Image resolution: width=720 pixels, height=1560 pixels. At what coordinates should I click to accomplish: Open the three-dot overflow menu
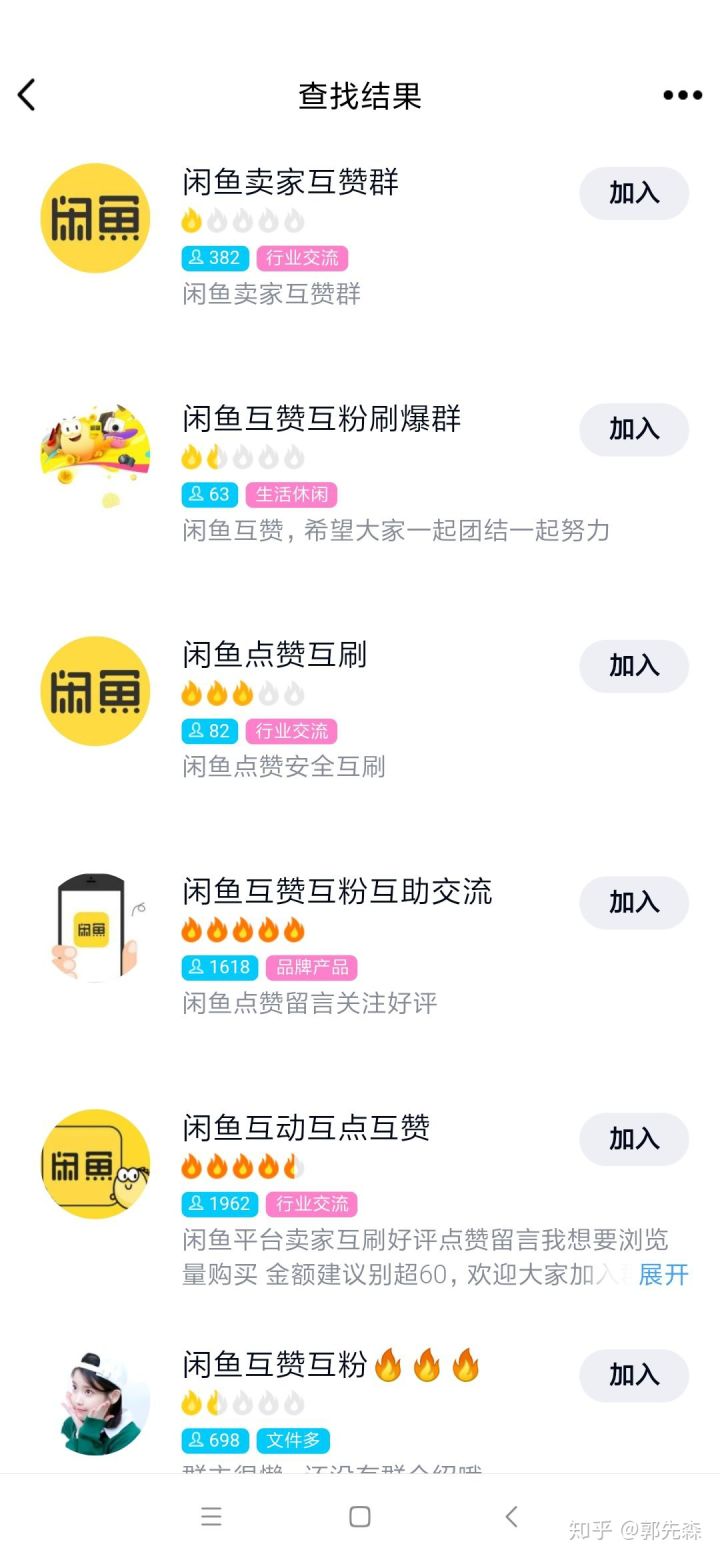click(682, 95)
